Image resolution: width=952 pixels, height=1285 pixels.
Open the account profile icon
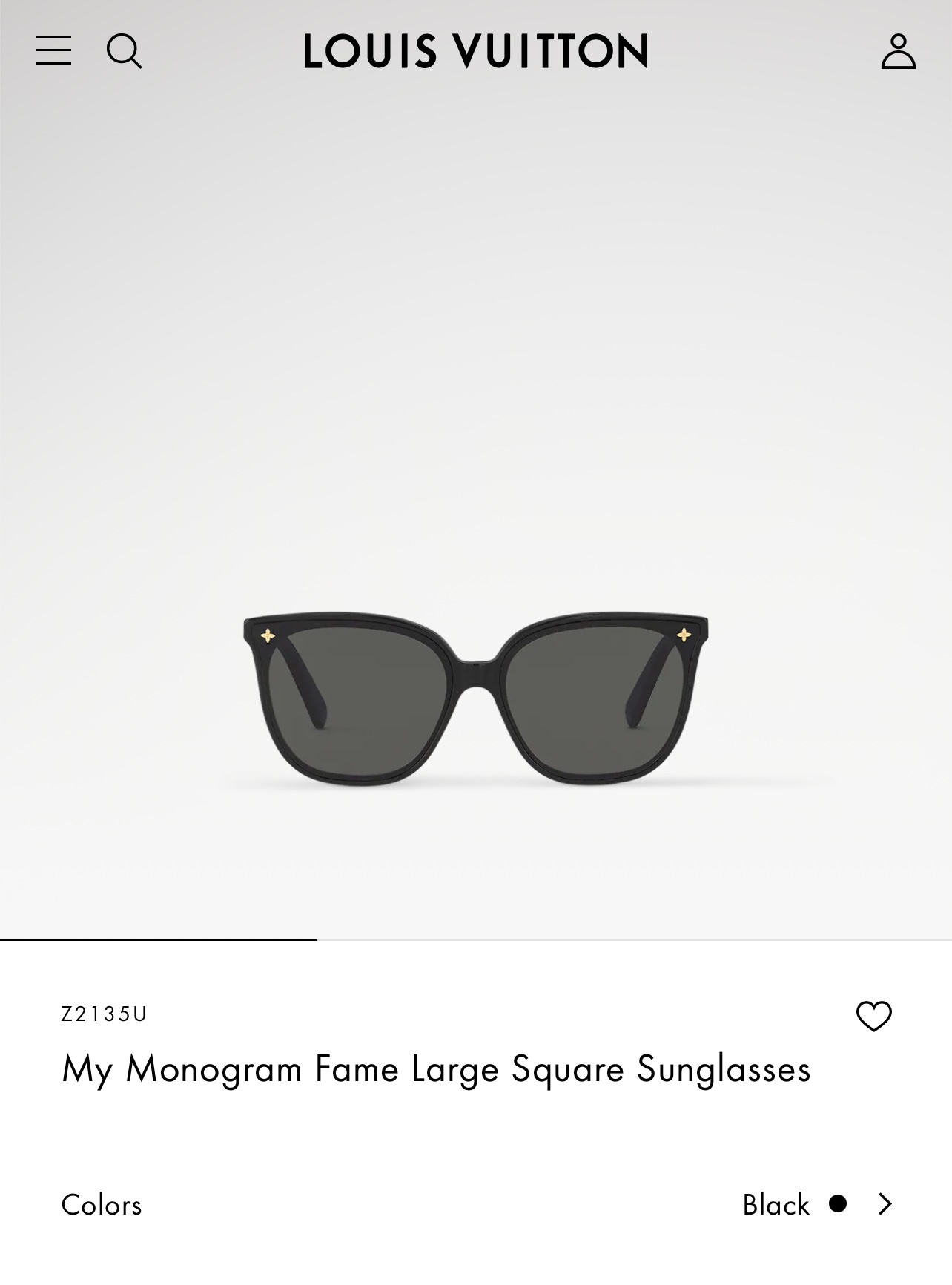pos(898,51)
